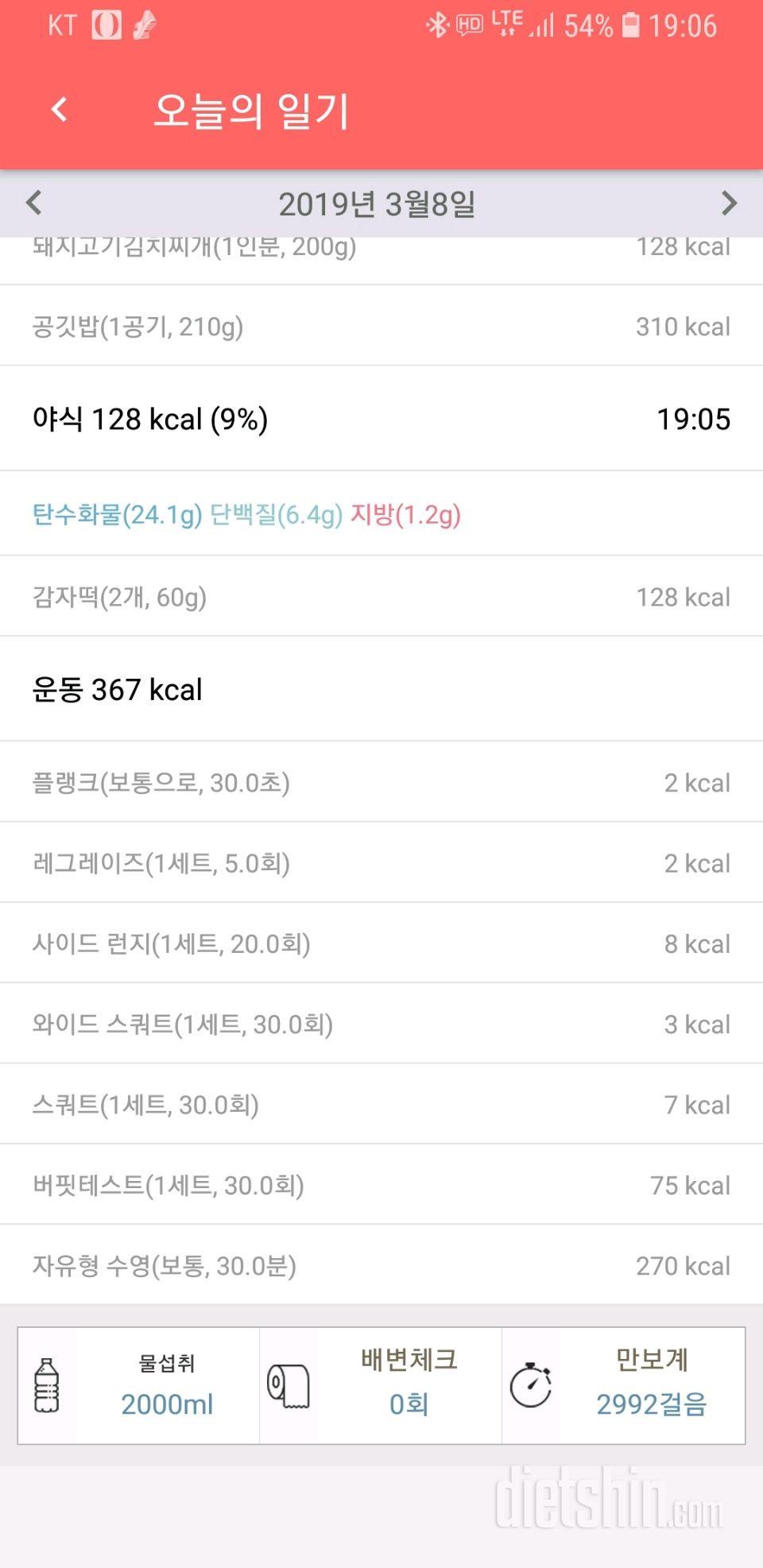Open the 감자떡 food entry
This screenshot has width=763, height=1568.
click(381, 596)
